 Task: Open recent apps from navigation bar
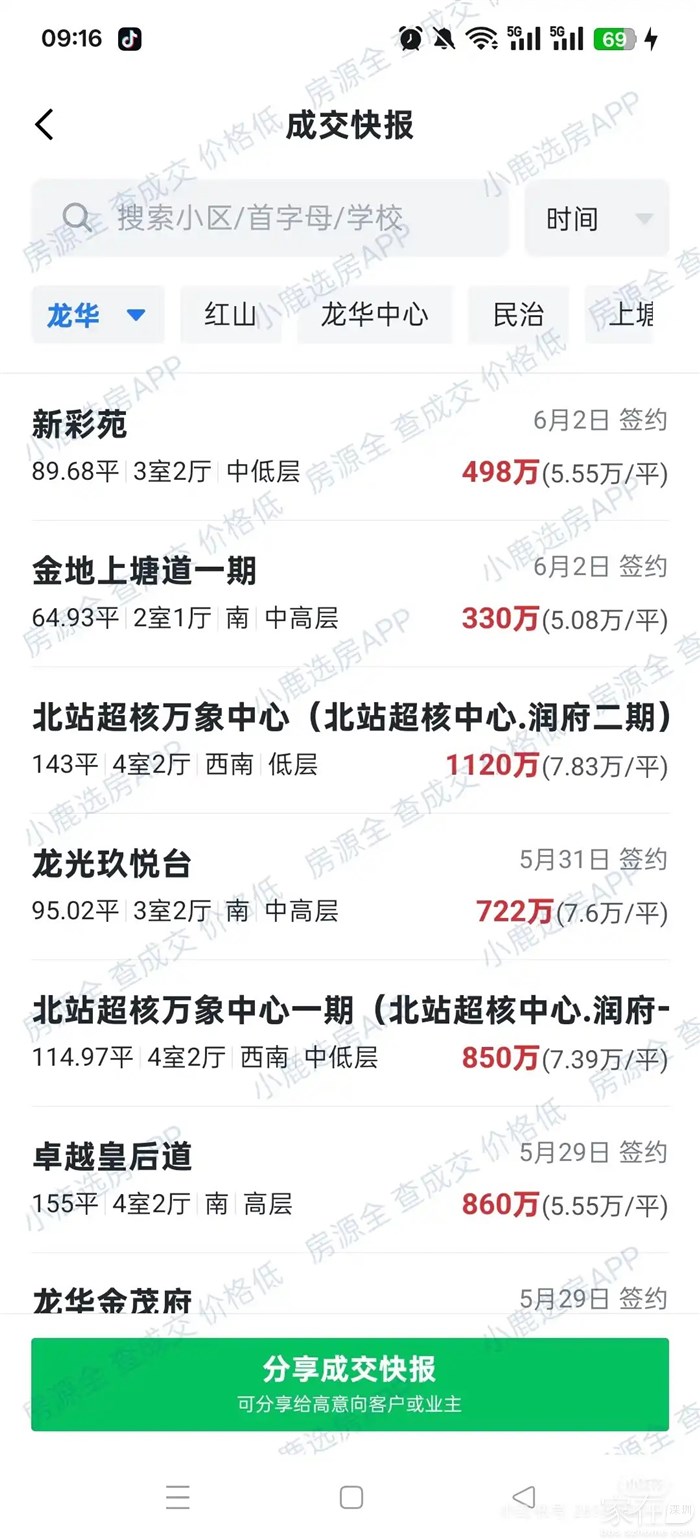coord(178,1496)
